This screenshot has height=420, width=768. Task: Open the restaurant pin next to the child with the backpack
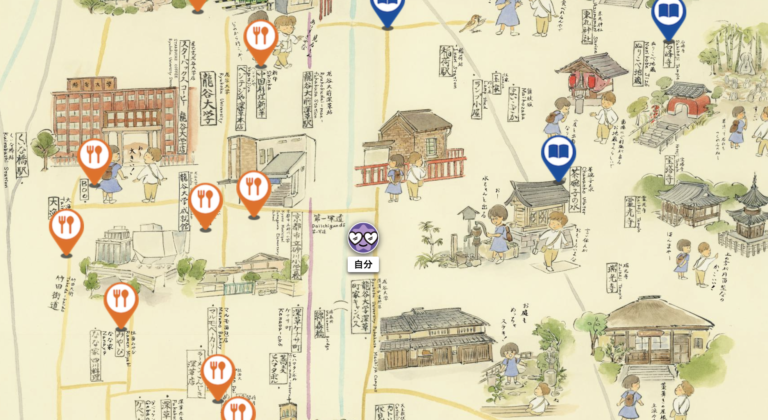(x=260, y=39)
